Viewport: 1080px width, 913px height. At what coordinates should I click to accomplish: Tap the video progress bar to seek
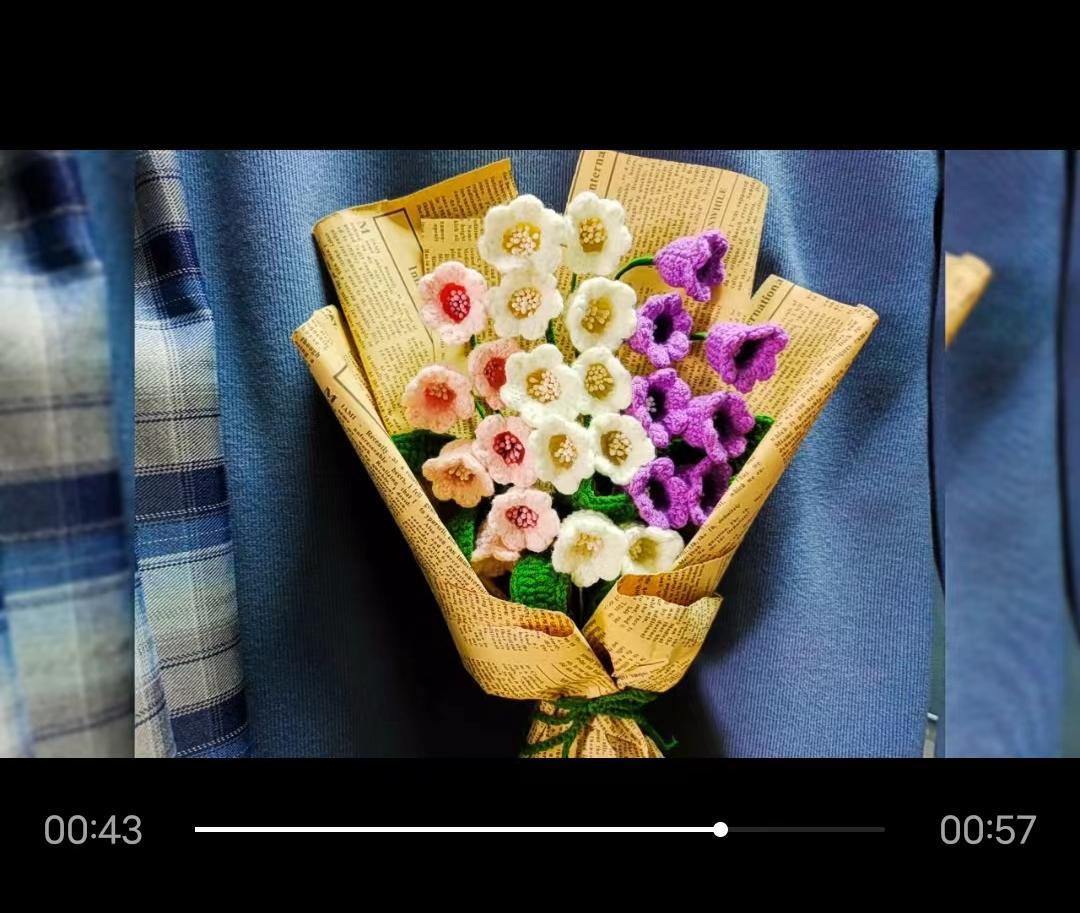540,829
